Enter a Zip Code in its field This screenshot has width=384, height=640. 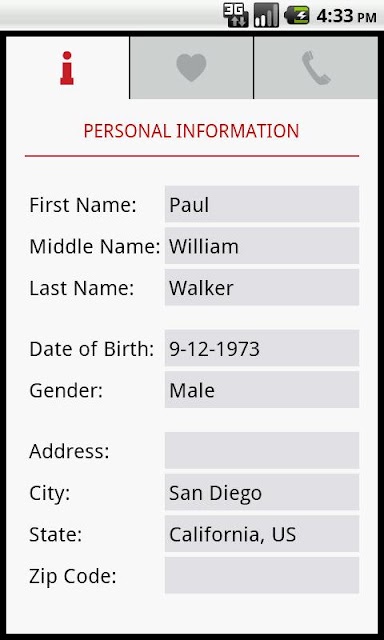[x=262, y=576]
